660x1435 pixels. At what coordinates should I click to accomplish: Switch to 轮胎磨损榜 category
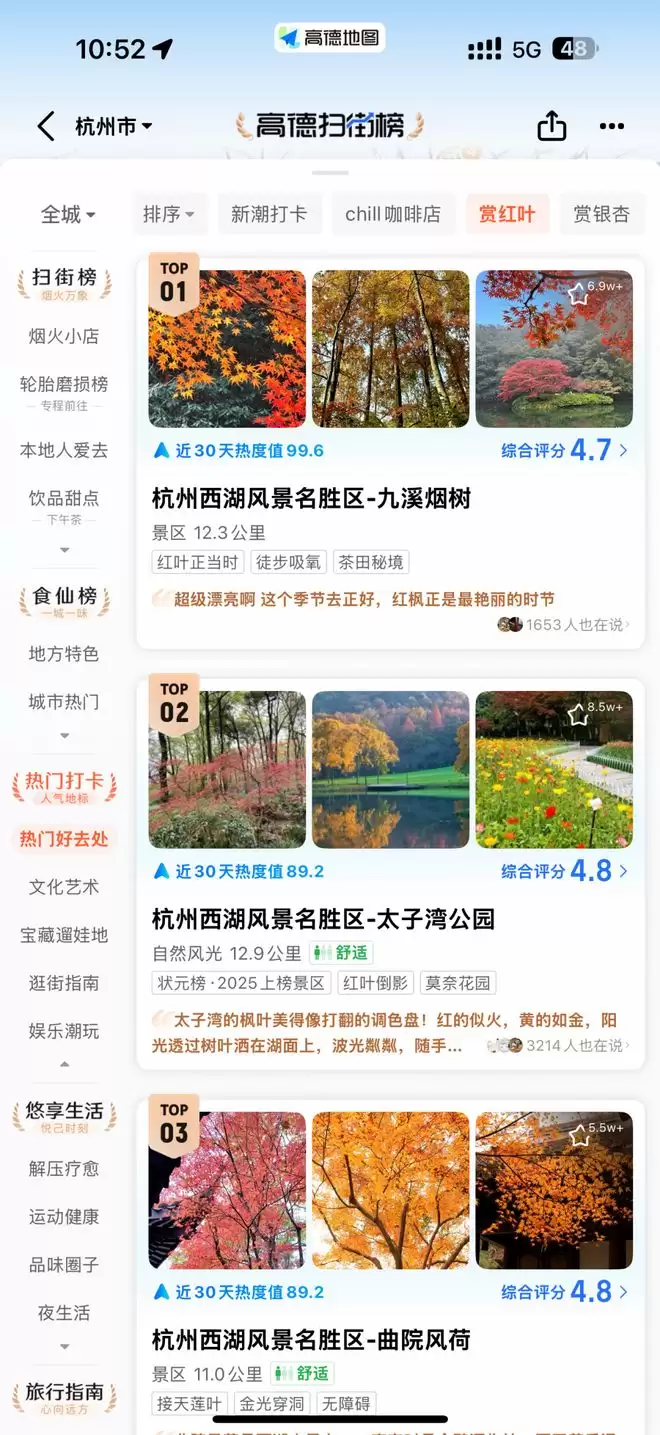tap(64, 384)
